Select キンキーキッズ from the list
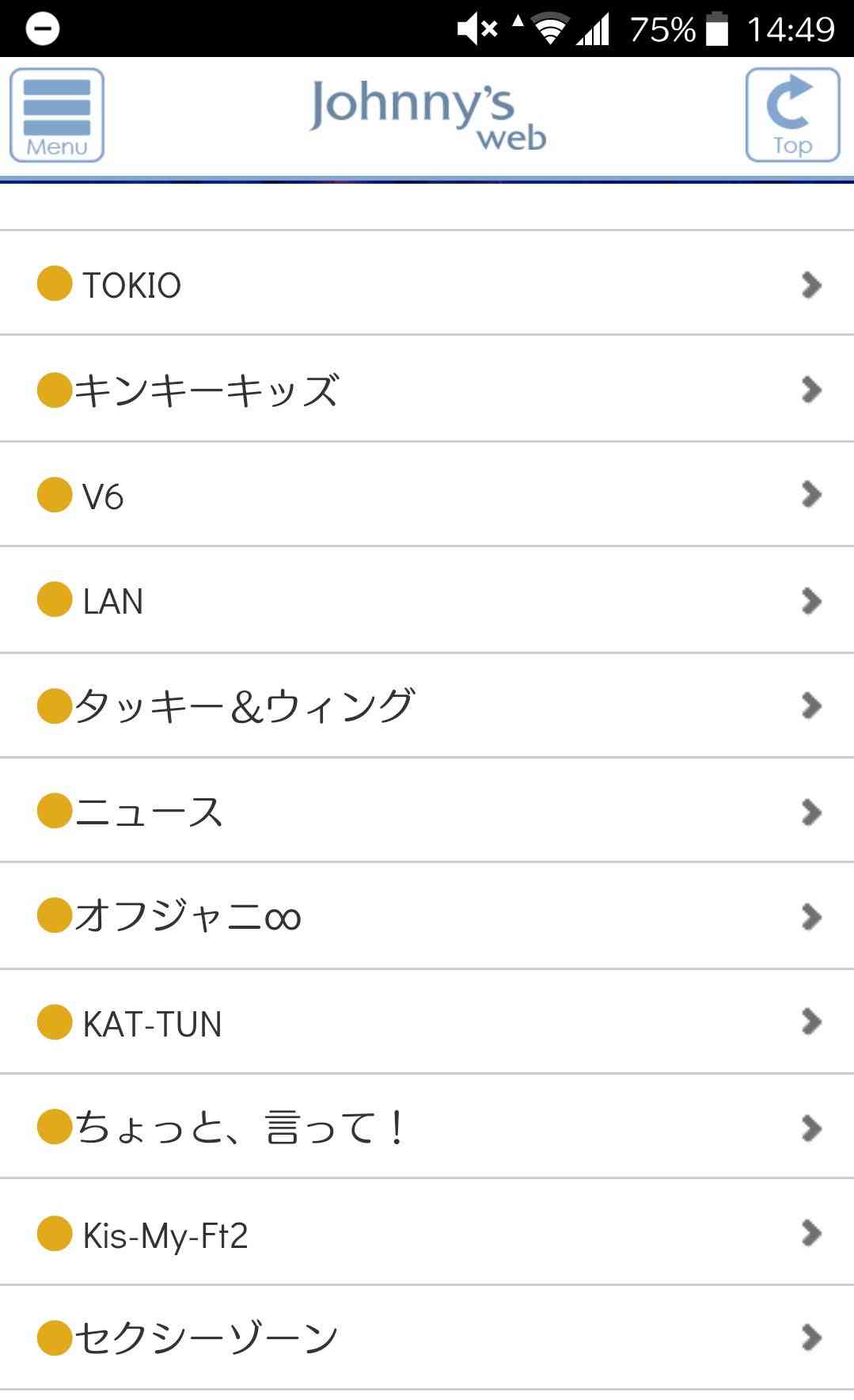 tap(427, 389)
